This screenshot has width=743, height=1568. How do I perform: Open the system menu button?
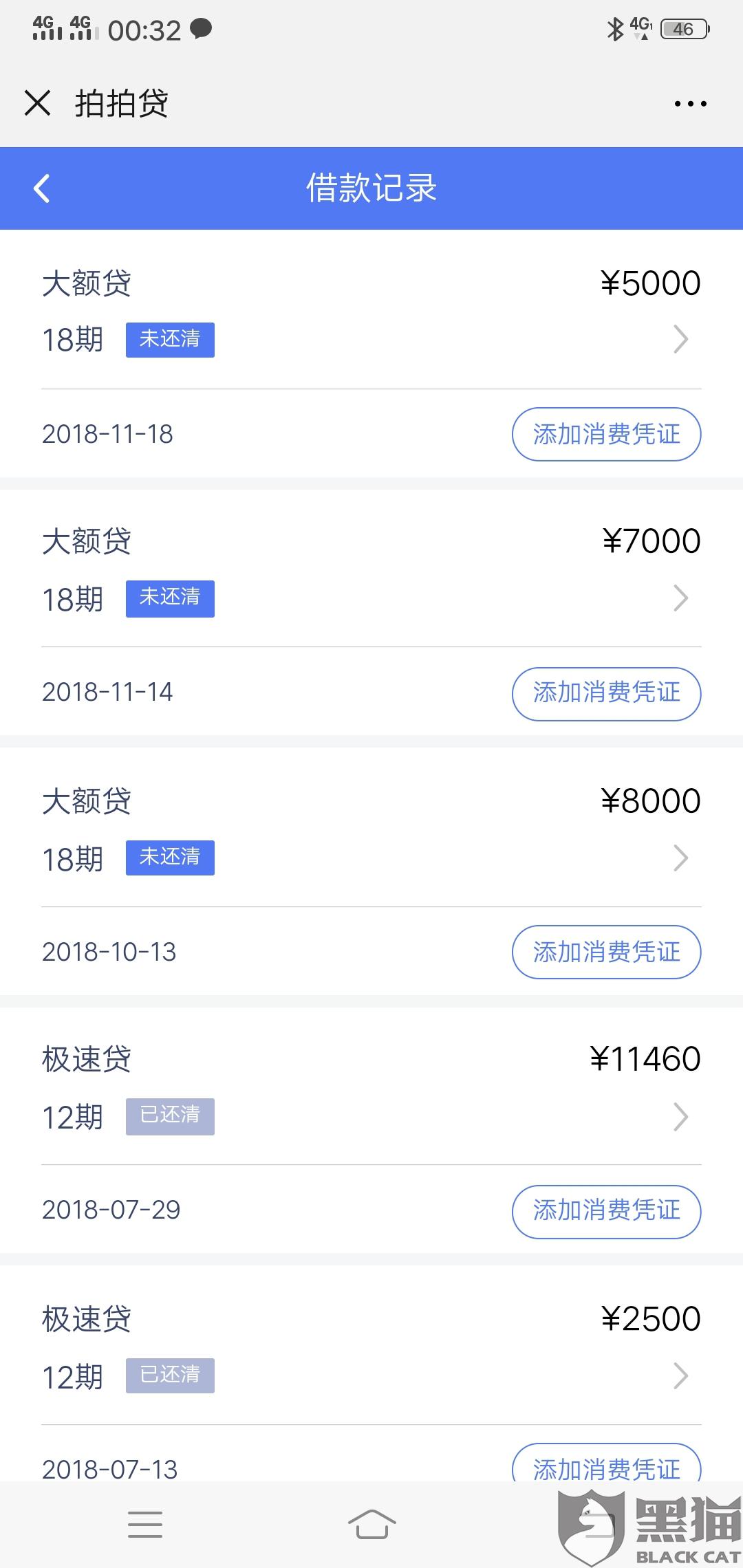[145, 1525]
